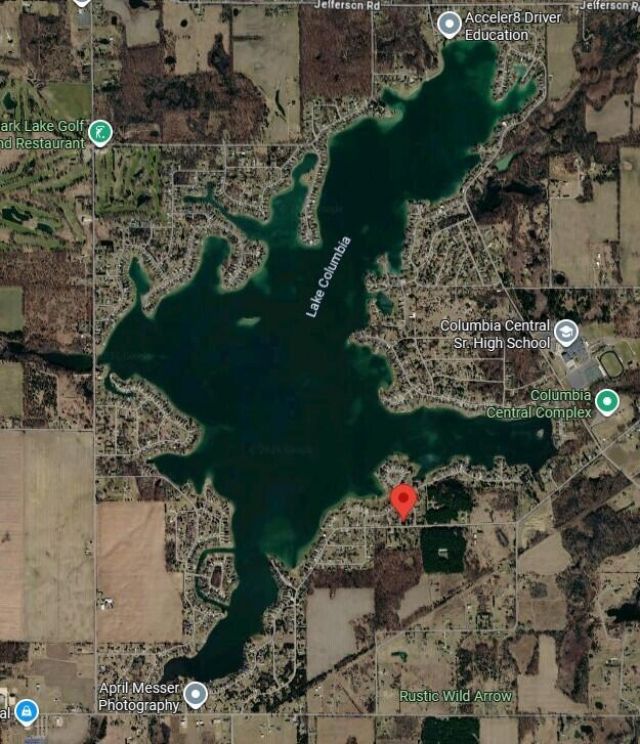
Task: Open the April Messer Photography marker
Action: pyautogui.click(x=195, y=694)
